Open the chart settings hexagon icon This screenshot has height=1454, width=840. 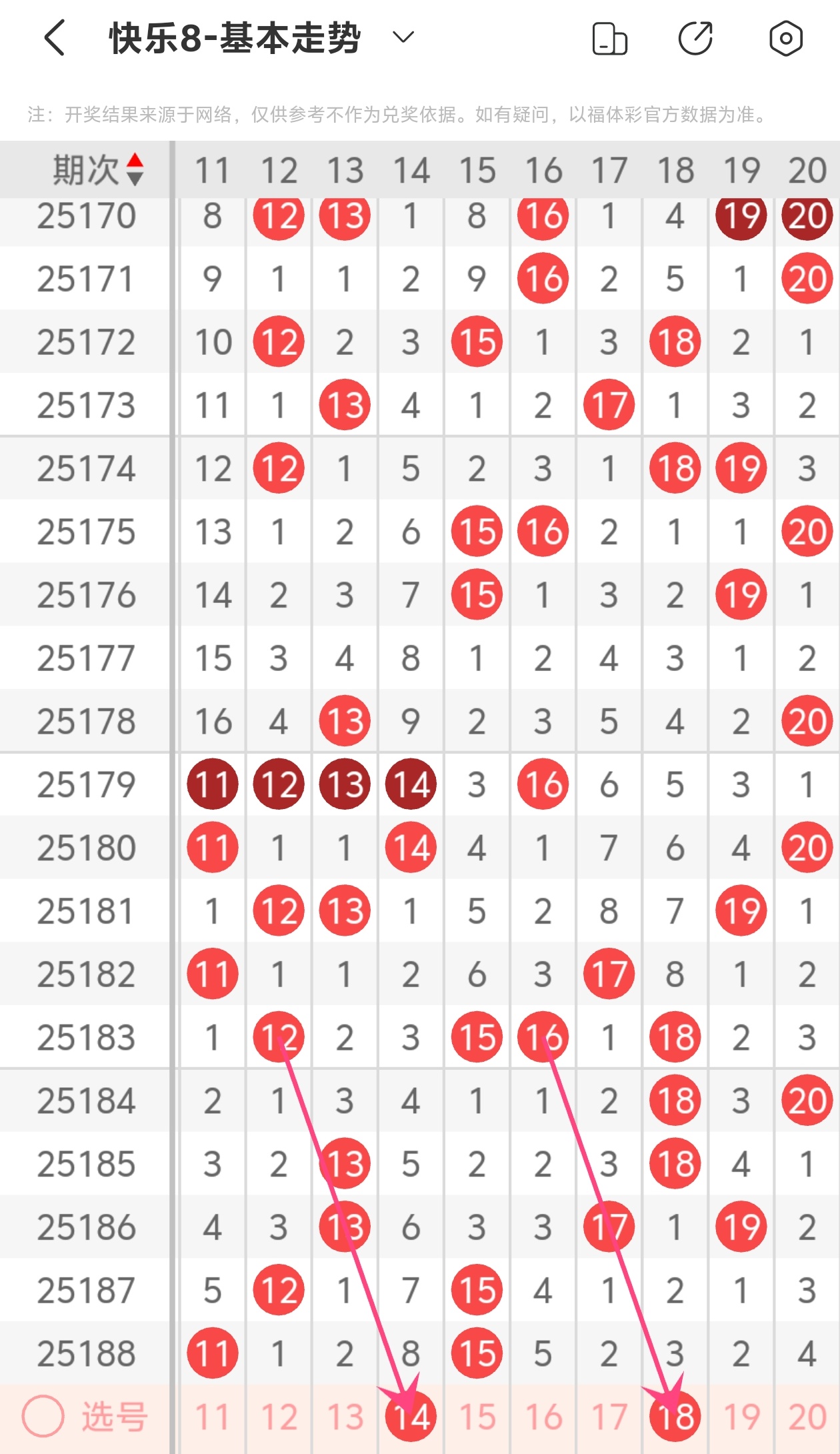(x=786, y=38)
